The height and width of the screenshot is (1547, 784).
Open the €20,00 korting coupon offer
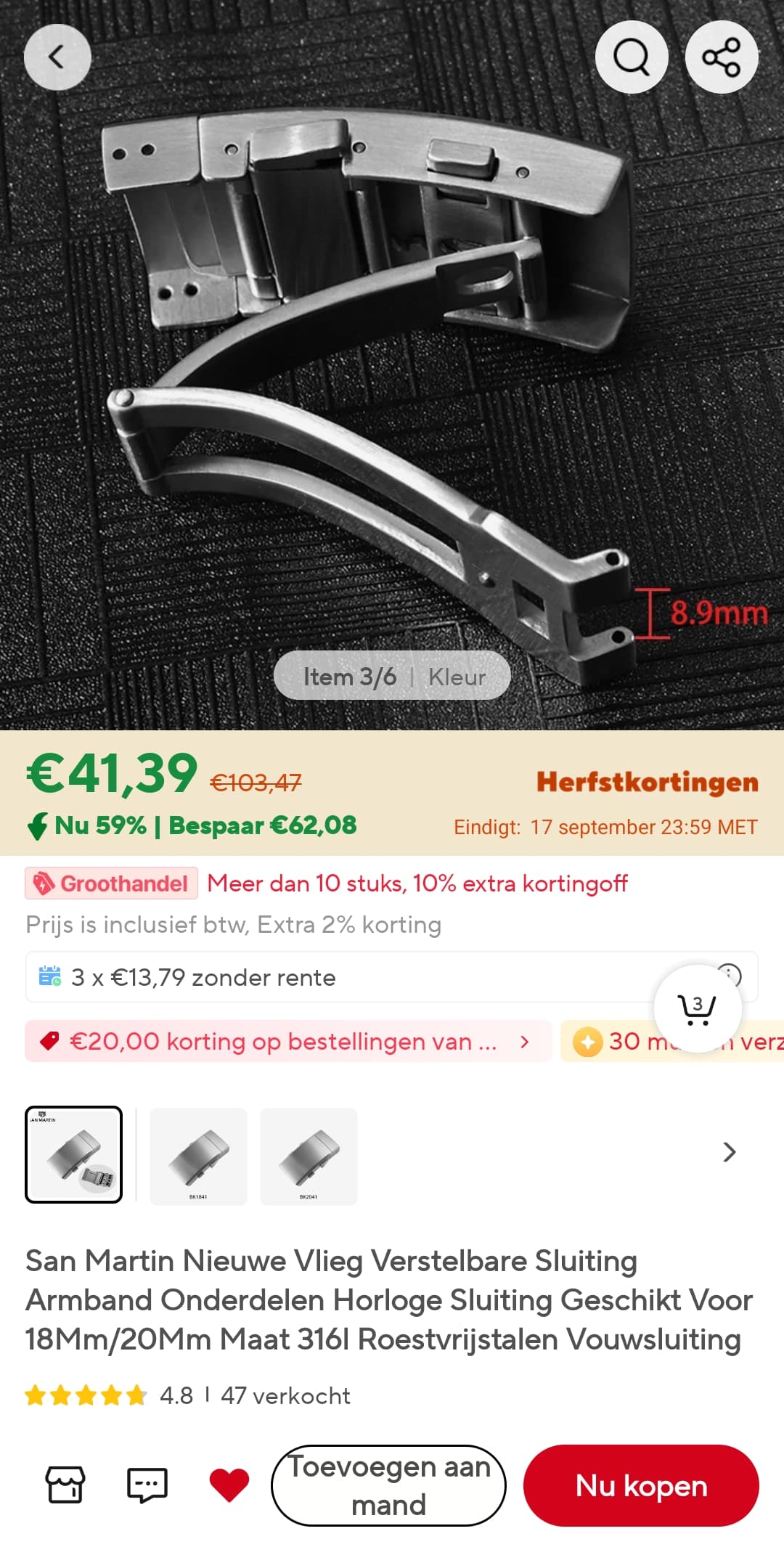[x=288, y=1041]
